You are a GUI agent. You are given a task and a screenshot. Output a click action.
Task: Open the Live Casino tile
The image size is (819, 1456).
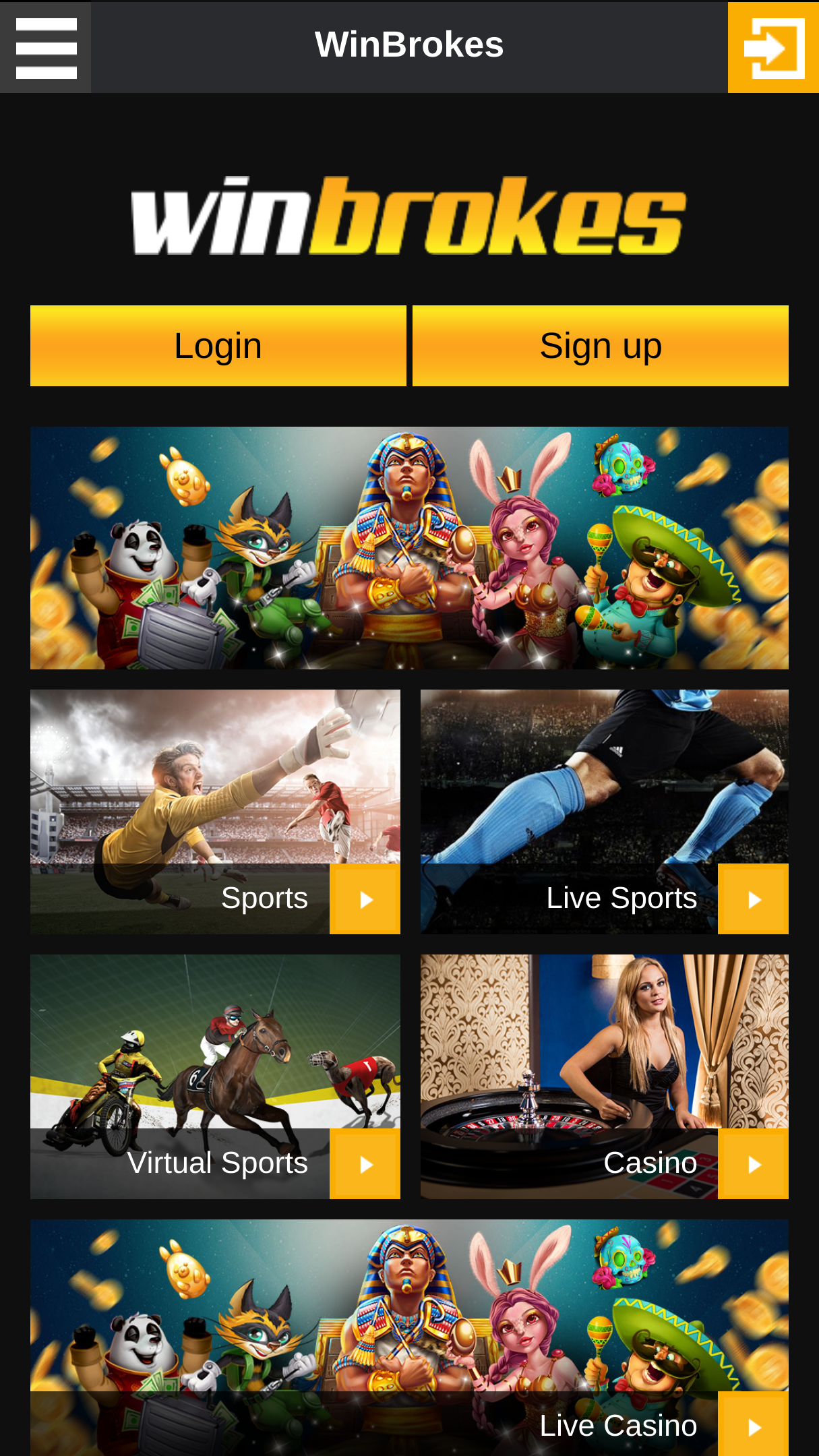coord(409,1338)
